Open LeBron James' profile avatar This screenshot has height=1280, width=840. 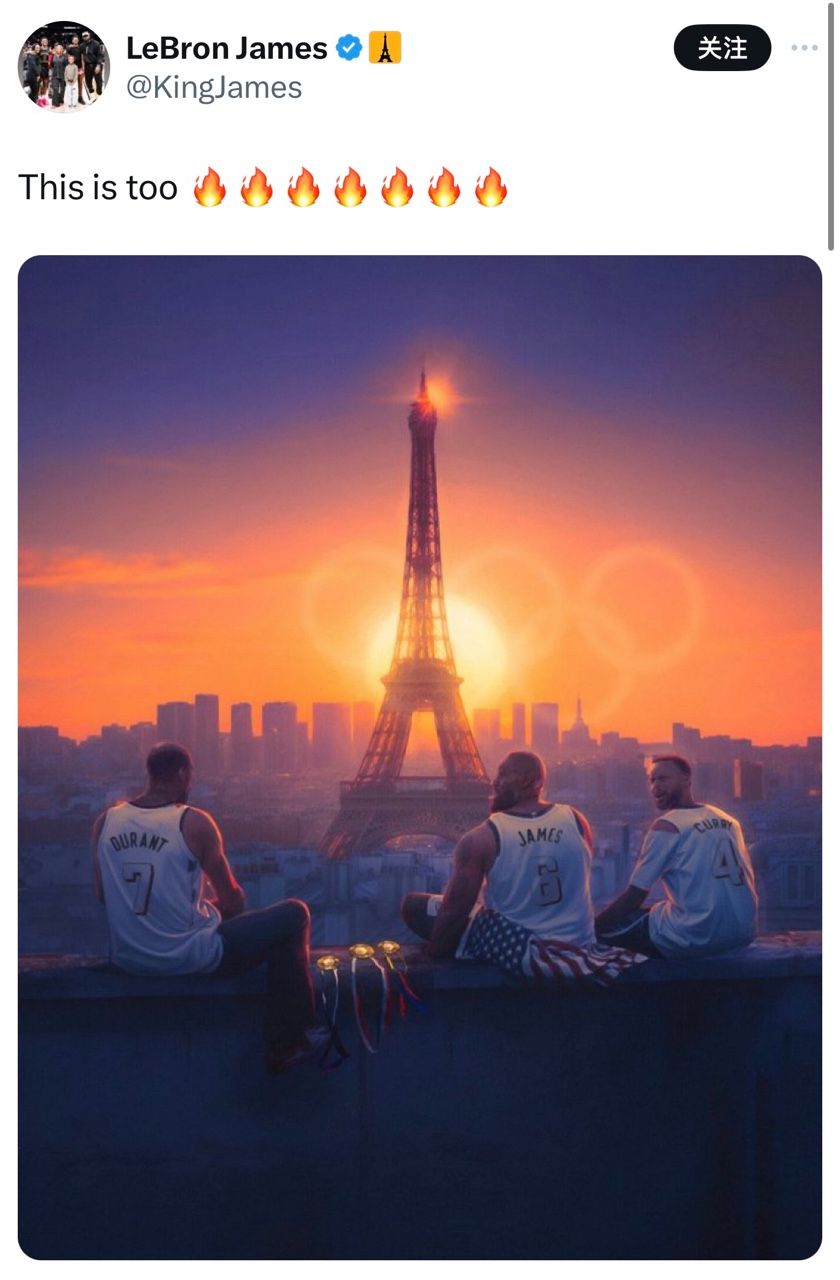point(64,67)
